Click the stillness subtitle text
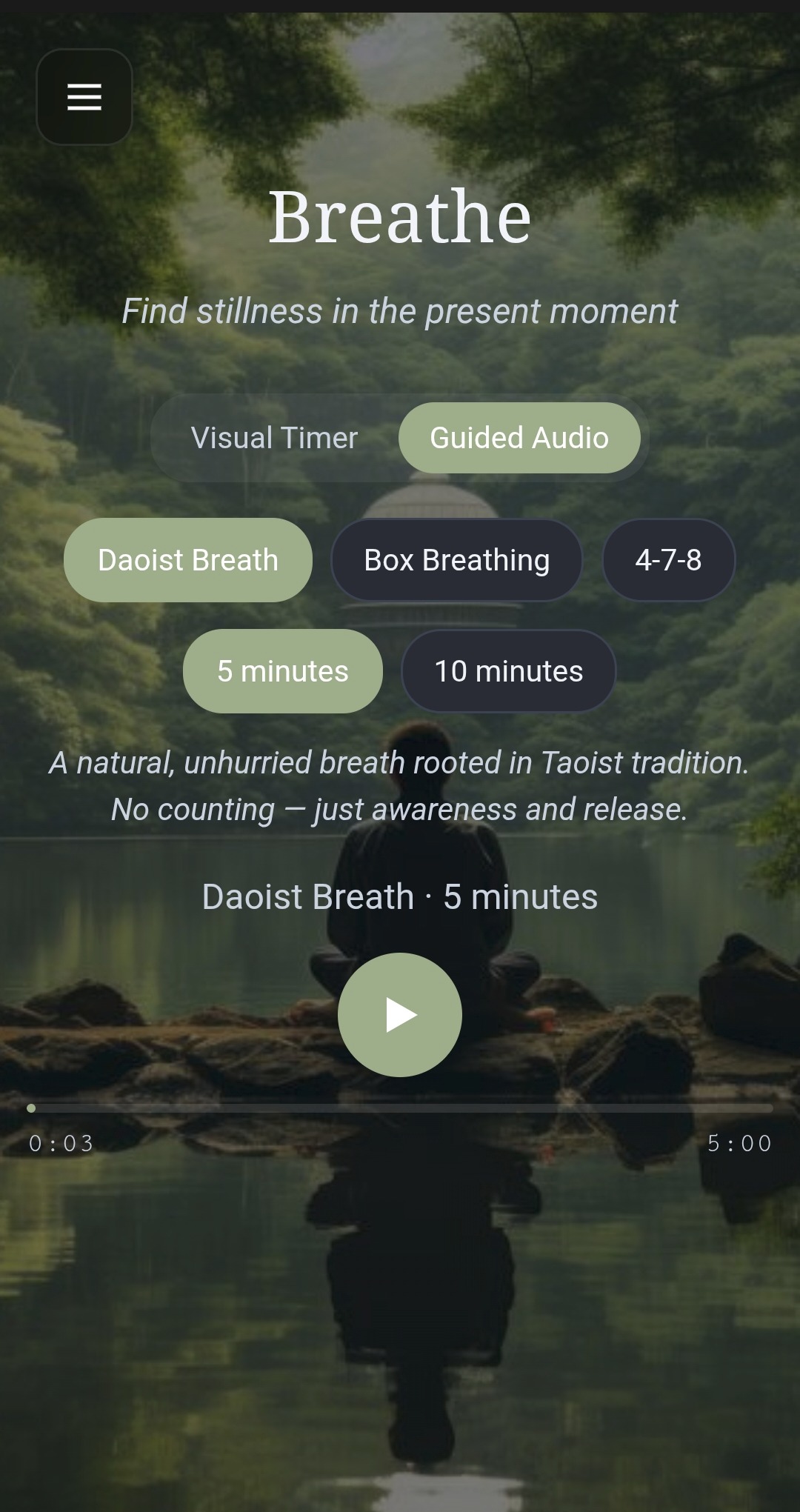 pos(400,312)
